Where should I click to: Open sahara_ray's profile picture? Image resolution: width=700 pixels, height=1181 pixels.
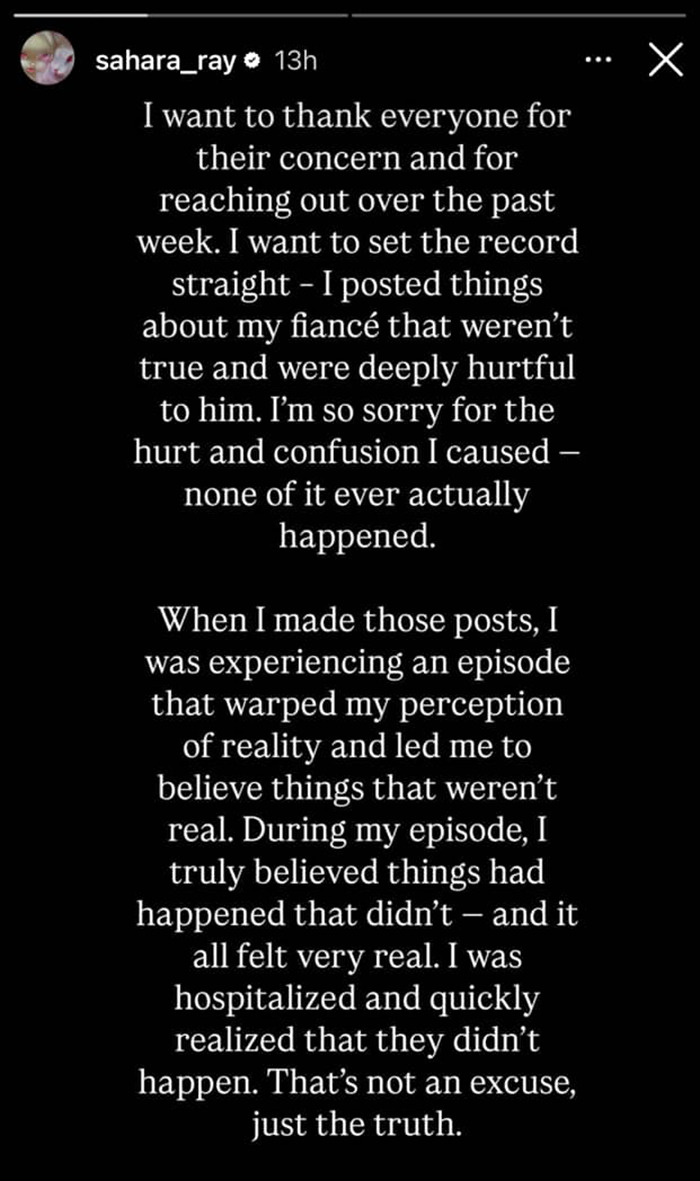[x=47, y=59]
